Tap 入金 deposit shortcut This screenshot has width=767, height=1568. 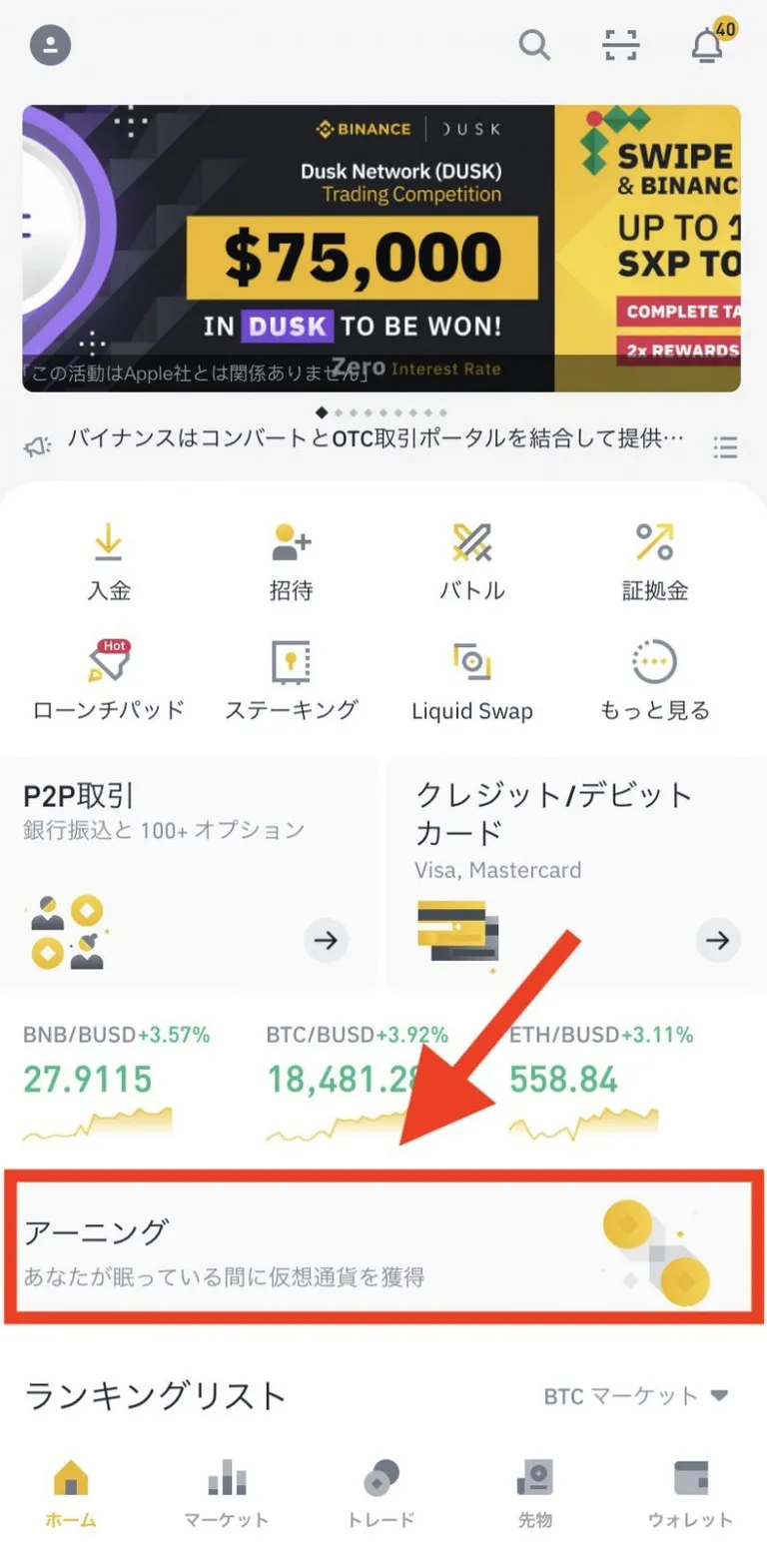[109, 562]
